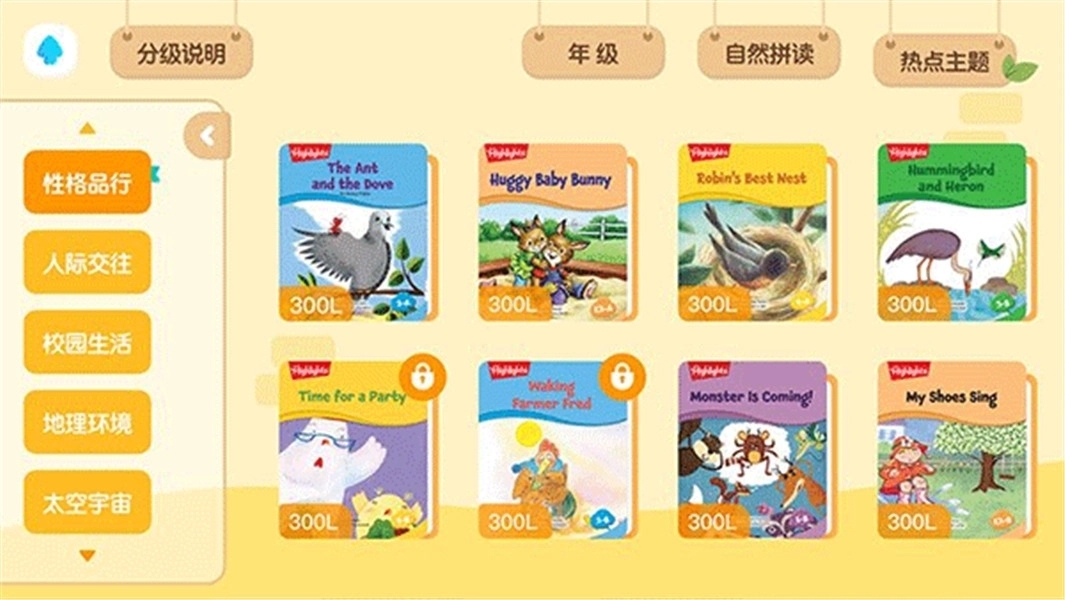Tap the up arrow above the category list
Image resolution: width=1065 pixels, height=600 pixels.
(88, 128)
